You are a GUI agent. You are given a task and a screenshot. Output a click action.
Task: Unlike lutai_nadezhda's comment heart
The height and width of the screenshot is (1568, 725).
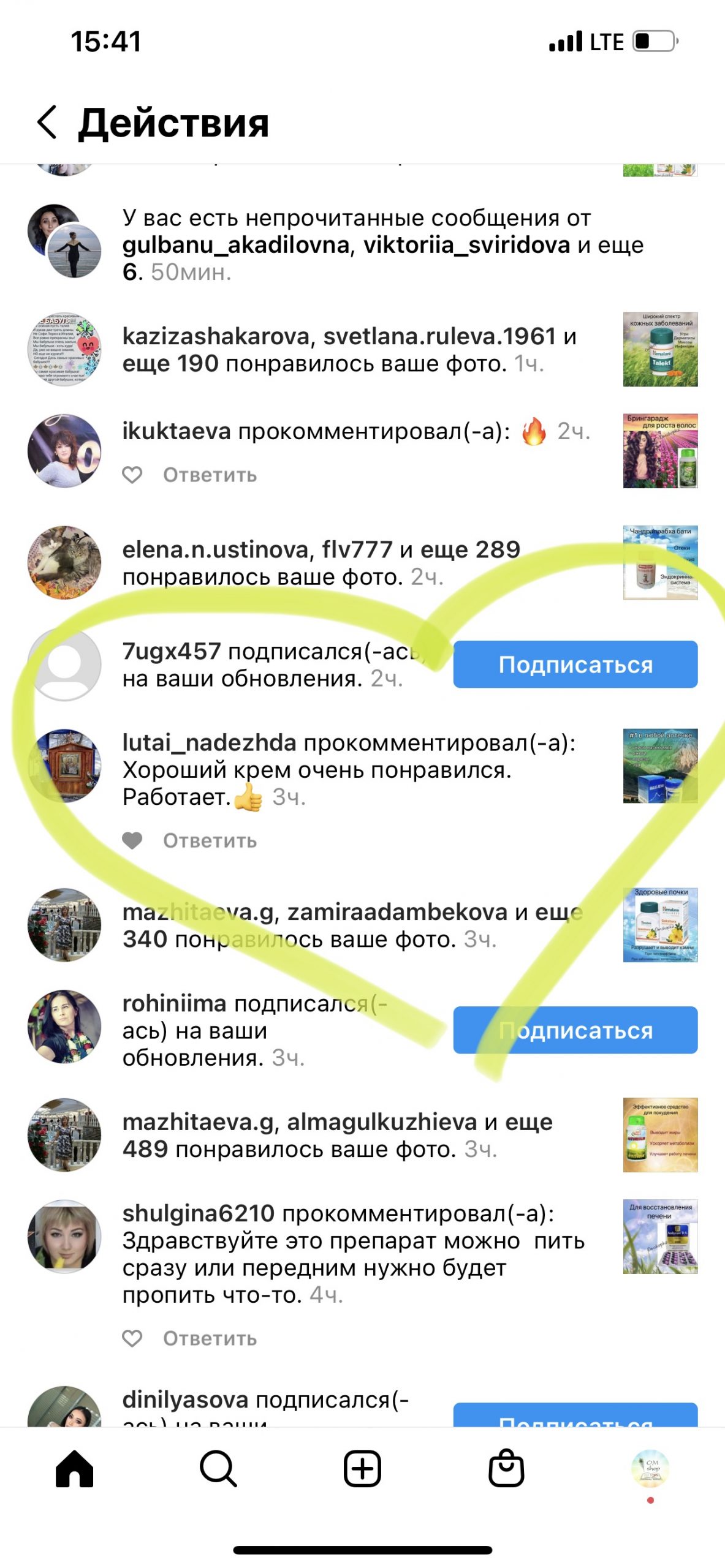132,840
